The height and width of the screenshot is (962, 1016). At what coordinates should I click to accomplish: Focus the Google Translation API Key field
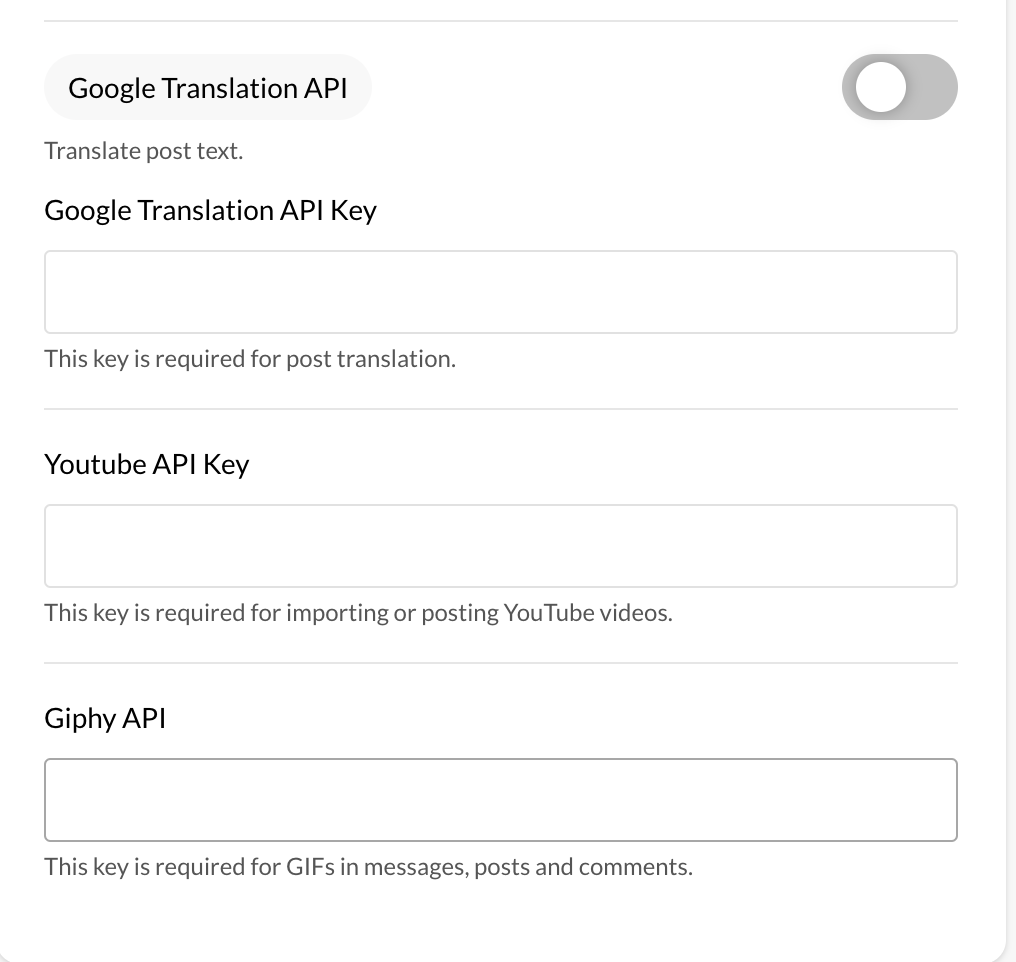click(x=500, y=292)
